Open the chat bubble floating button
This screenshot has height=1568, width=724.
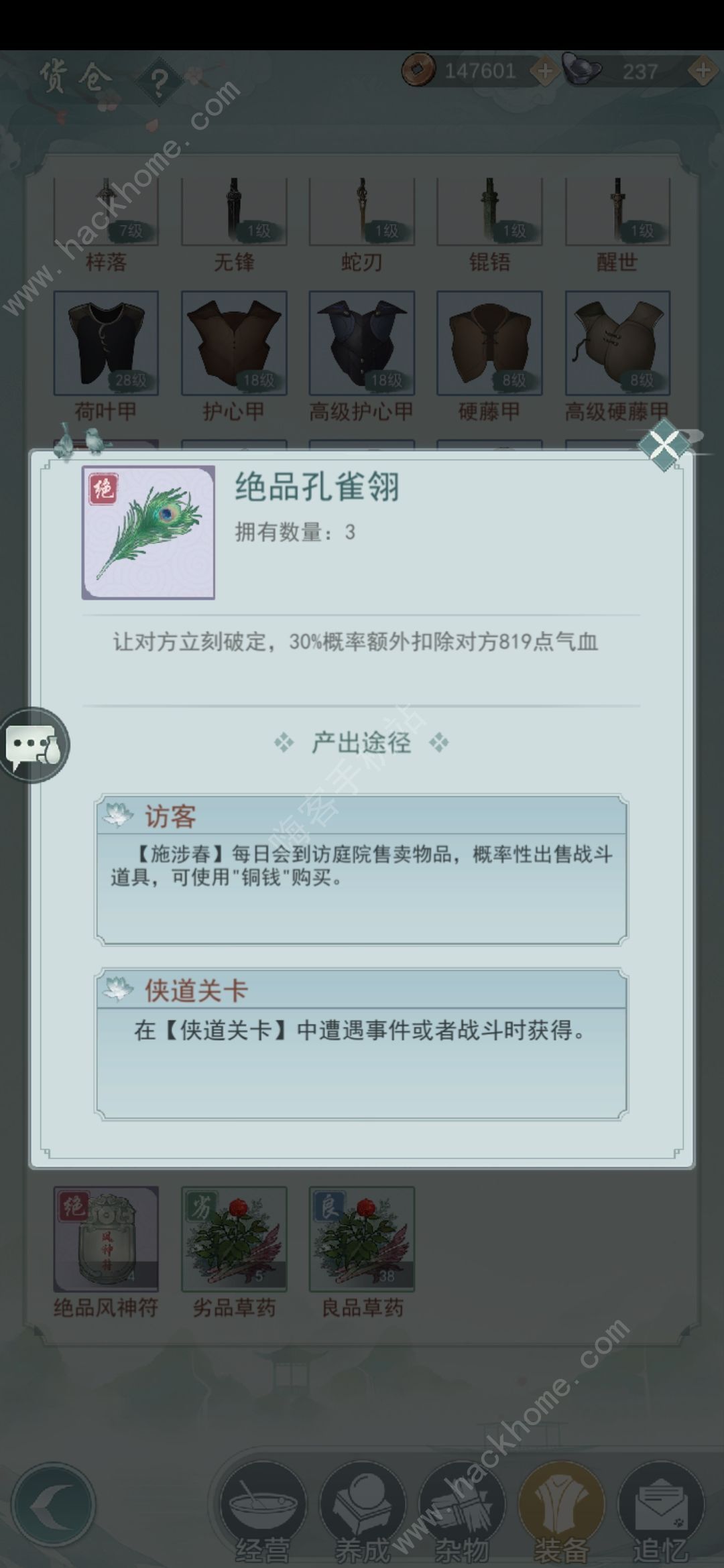(x=34, y=745)
